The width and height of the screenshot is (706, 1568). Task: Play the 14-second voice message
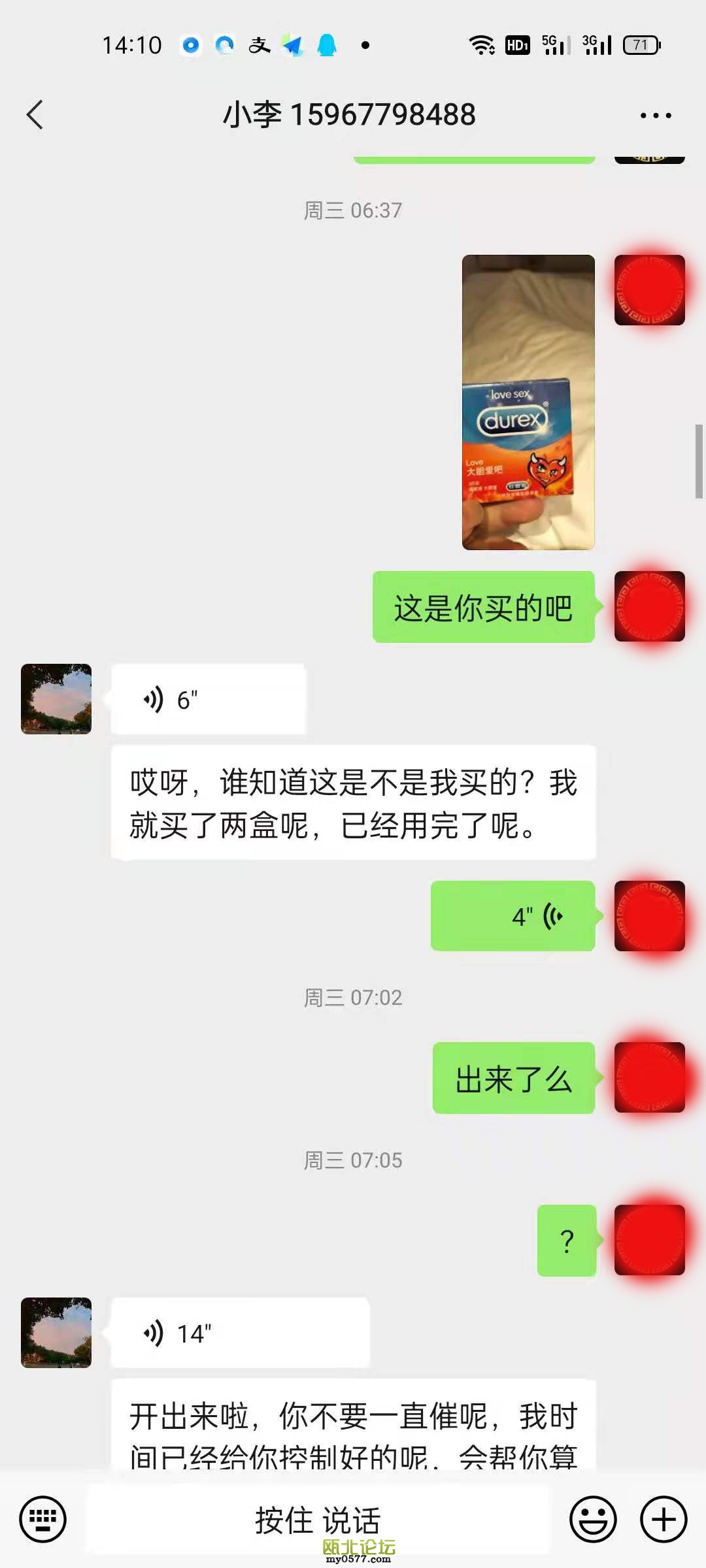pyautogui.click(x=239, y=1333)
